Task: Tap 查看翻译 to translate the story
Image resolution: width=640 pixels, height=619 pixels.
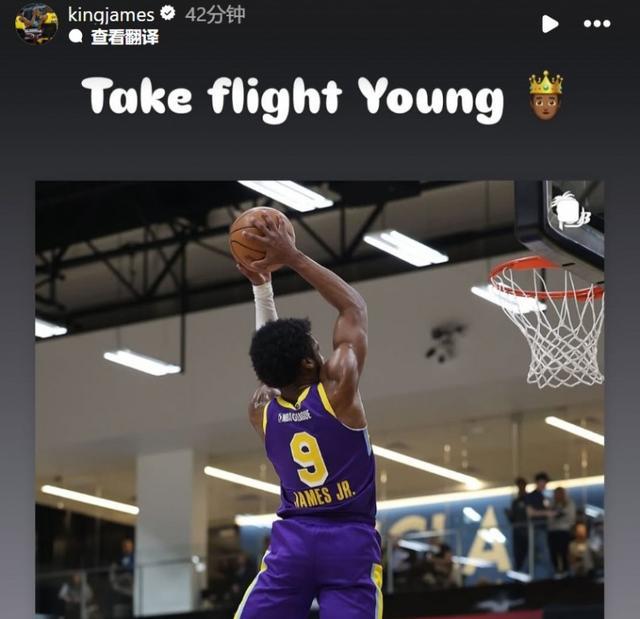Action: [123, 37]
